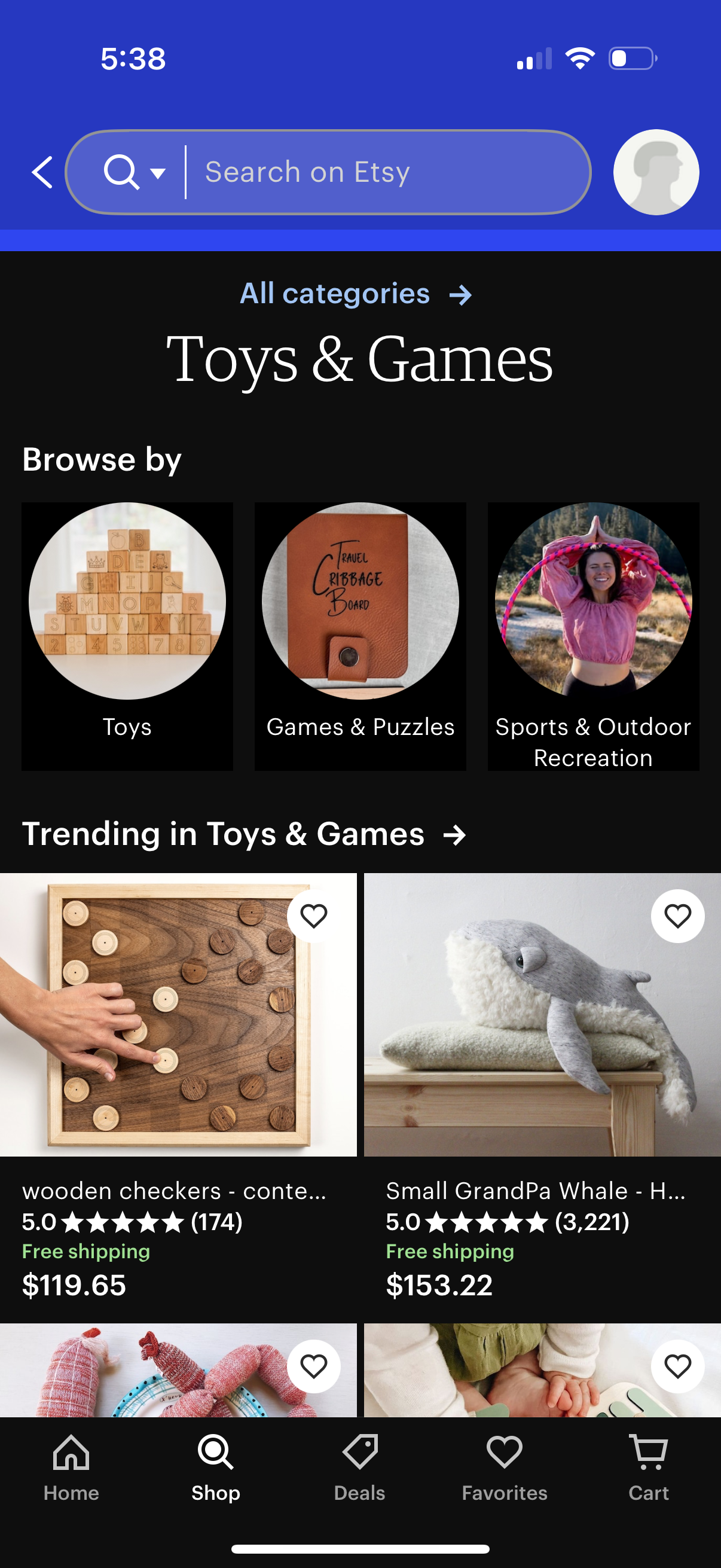Go back using the left chevron arrow
This screenshot has width=721, height=1568.
[41, 172]
